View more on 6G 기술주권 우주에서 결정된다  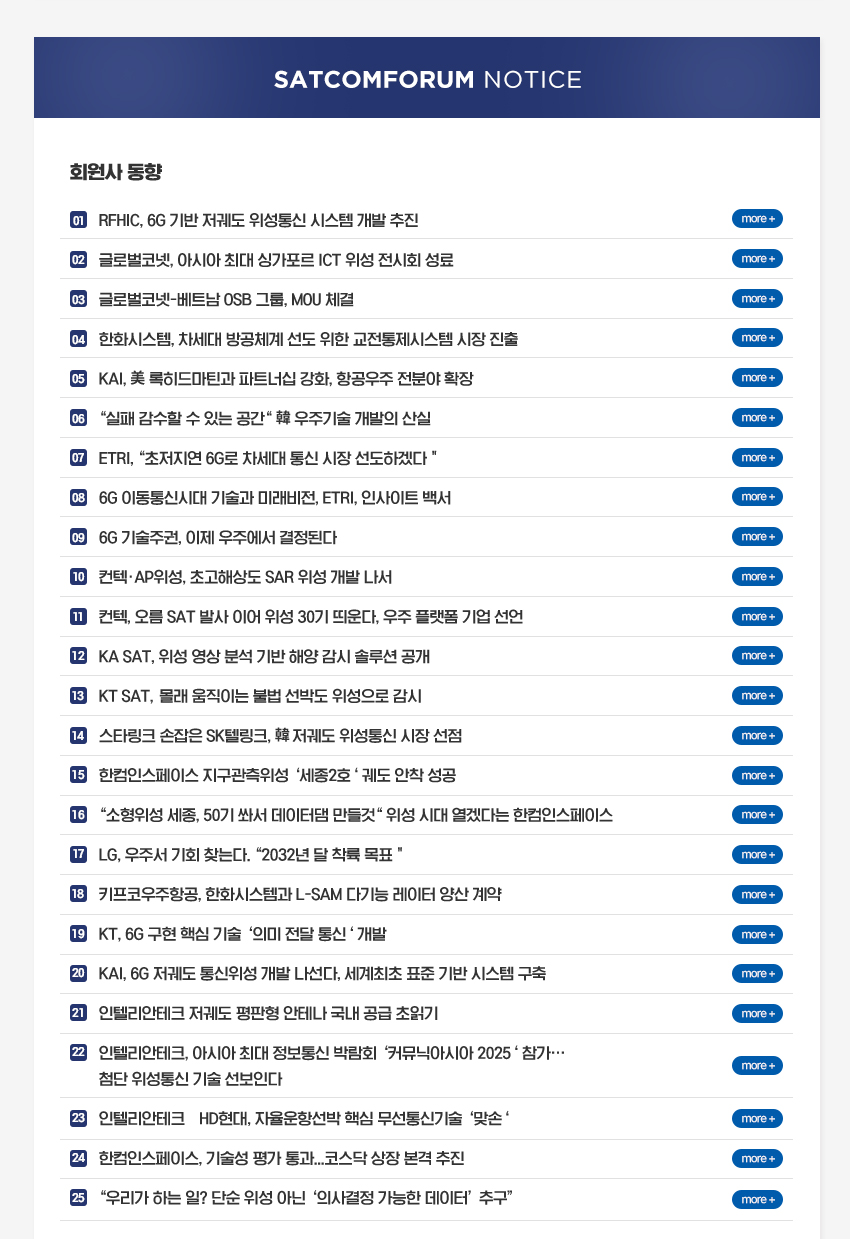click(x=757, y=537)
